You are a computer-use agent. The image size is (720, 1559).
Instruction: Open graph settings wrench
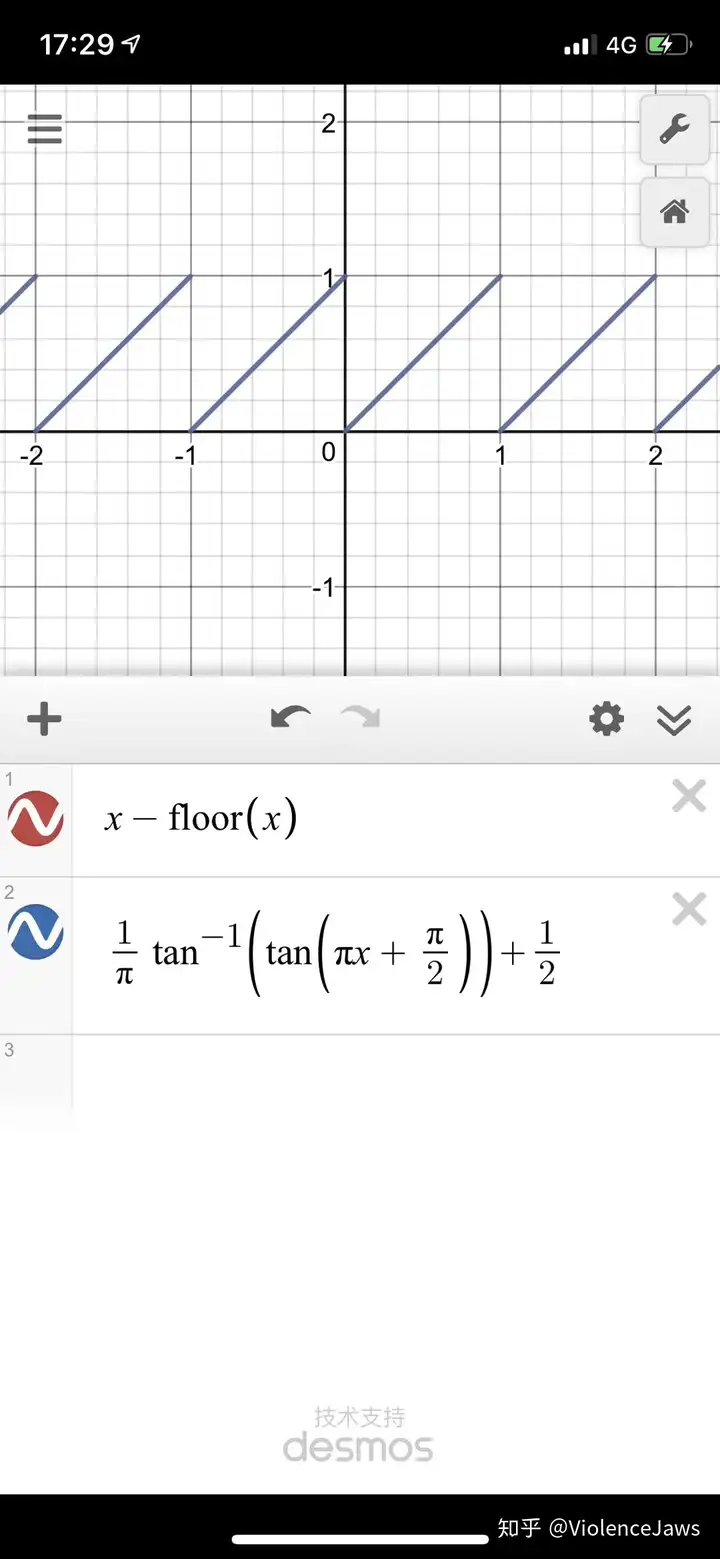coord(674,129)
